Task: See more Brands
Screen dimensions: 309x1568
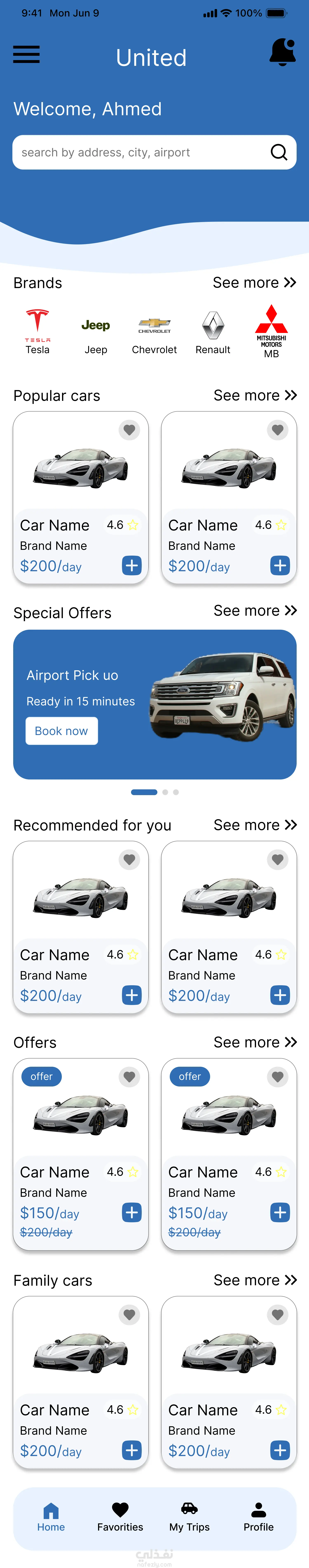Action: tap(254, 283)
